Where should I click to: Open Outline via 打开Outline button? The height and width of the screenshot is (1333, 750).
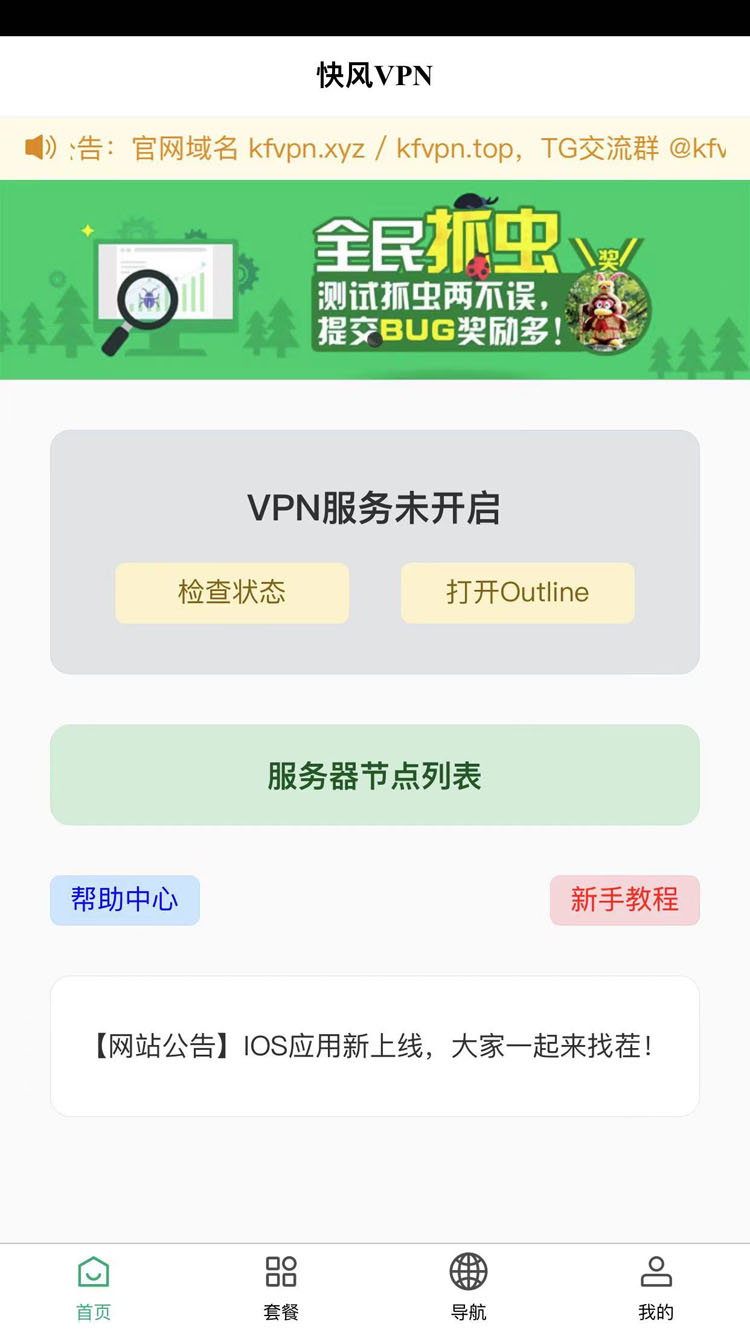(517, 593)
